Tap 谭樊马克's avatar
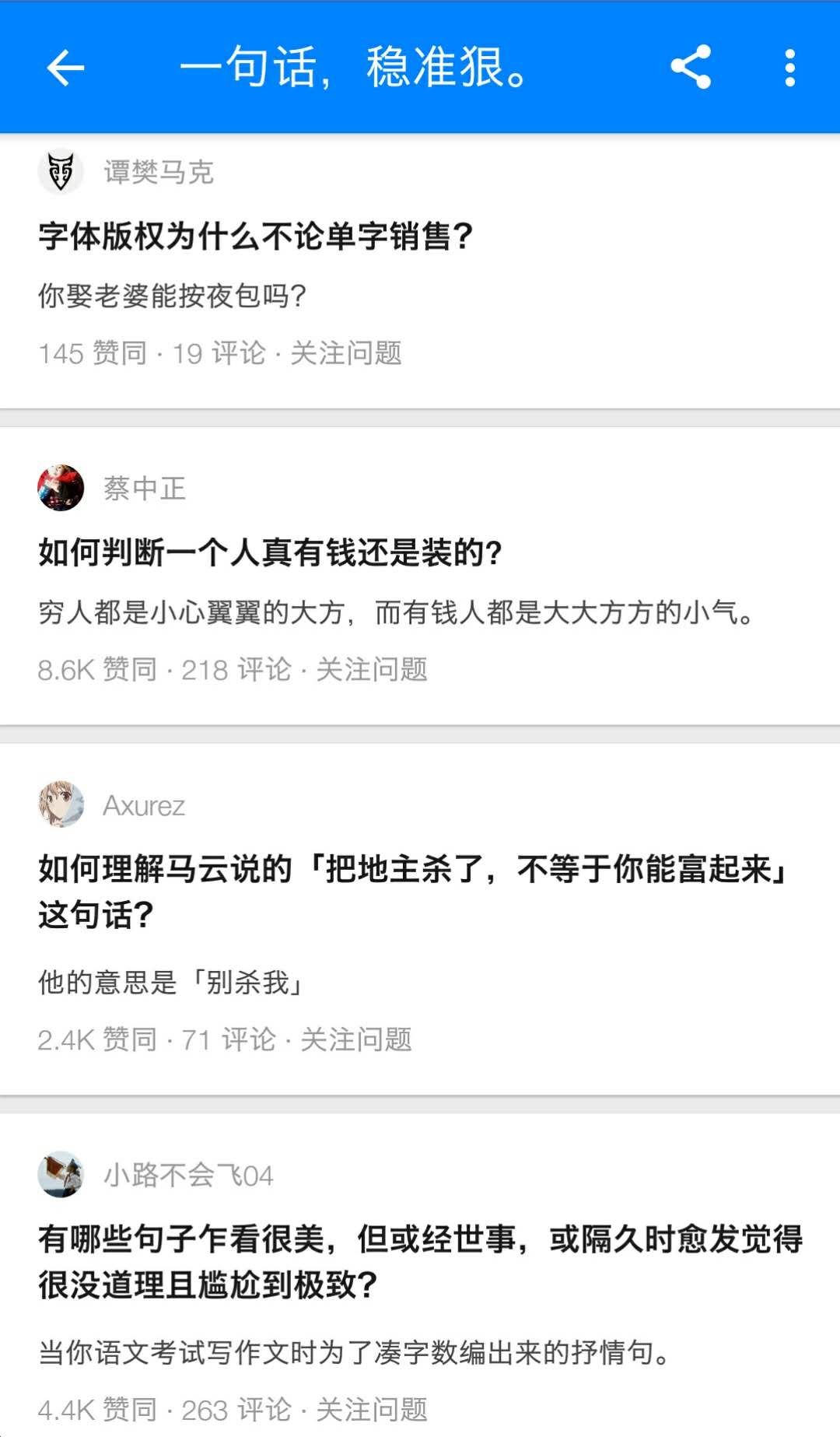 61,172
